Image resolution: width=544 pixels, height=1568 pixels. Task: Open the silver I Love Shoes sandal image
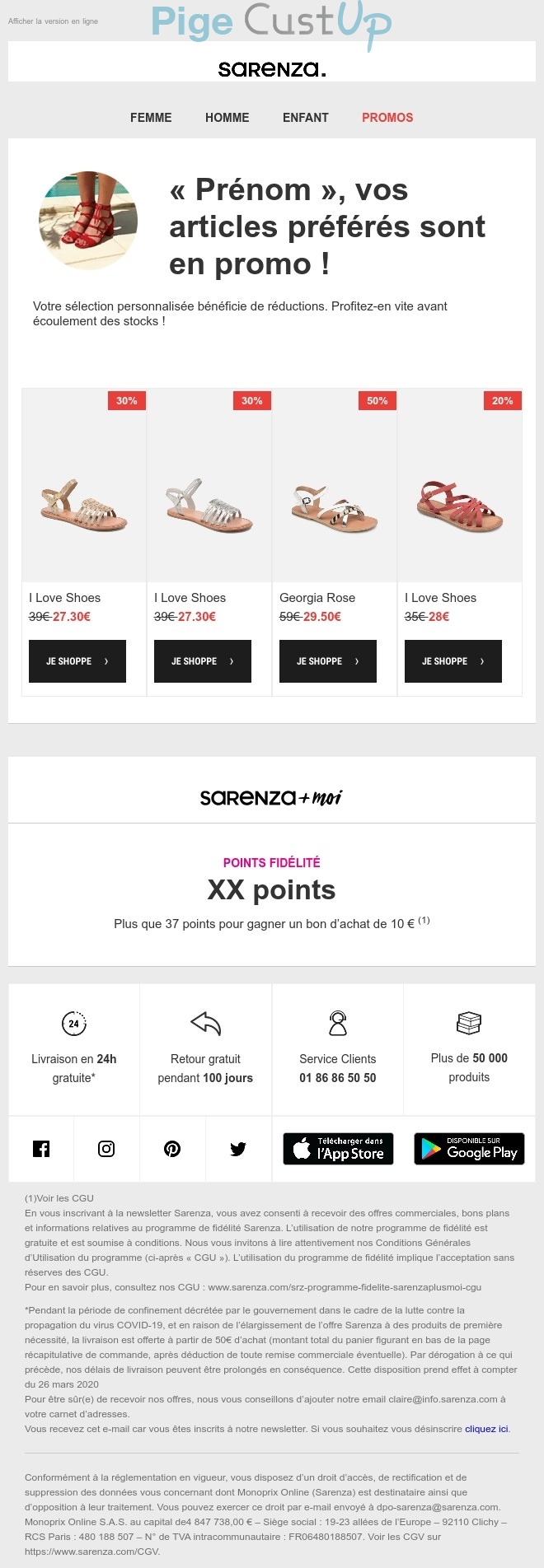209,504
